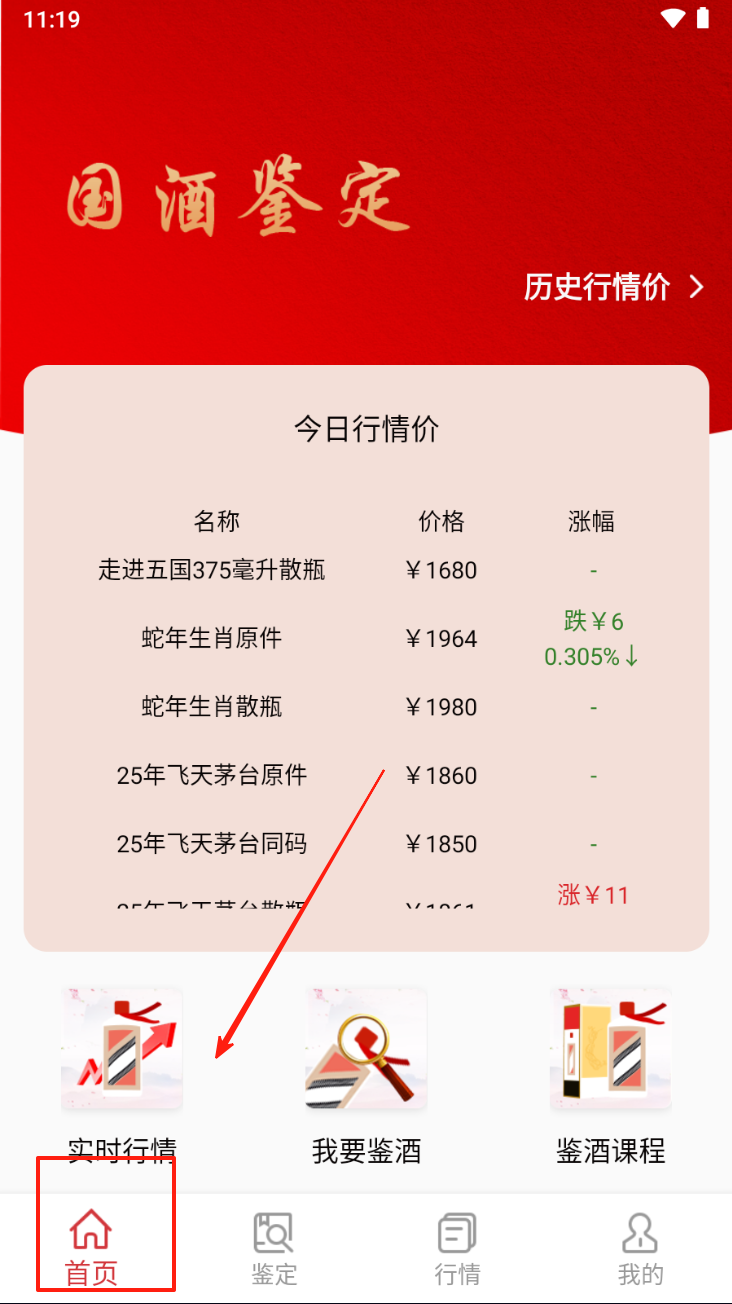732x1304 pixels.
Task: Switch to the 鉴定 tab
Action: click(274, 1246)
